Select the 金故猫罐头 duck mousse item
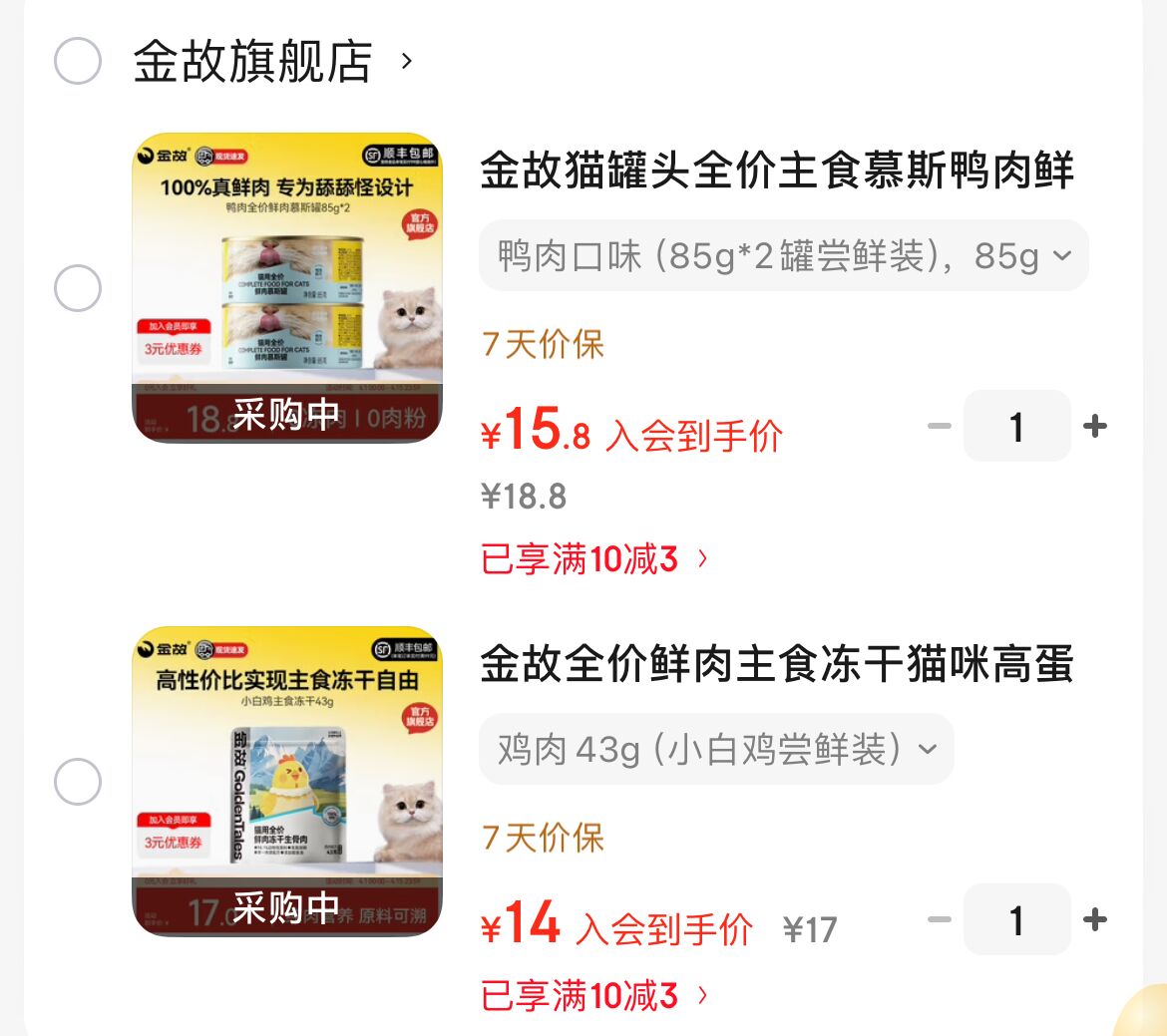The height and width of the screenshot is (1036, 1167). tap(78, 289)
